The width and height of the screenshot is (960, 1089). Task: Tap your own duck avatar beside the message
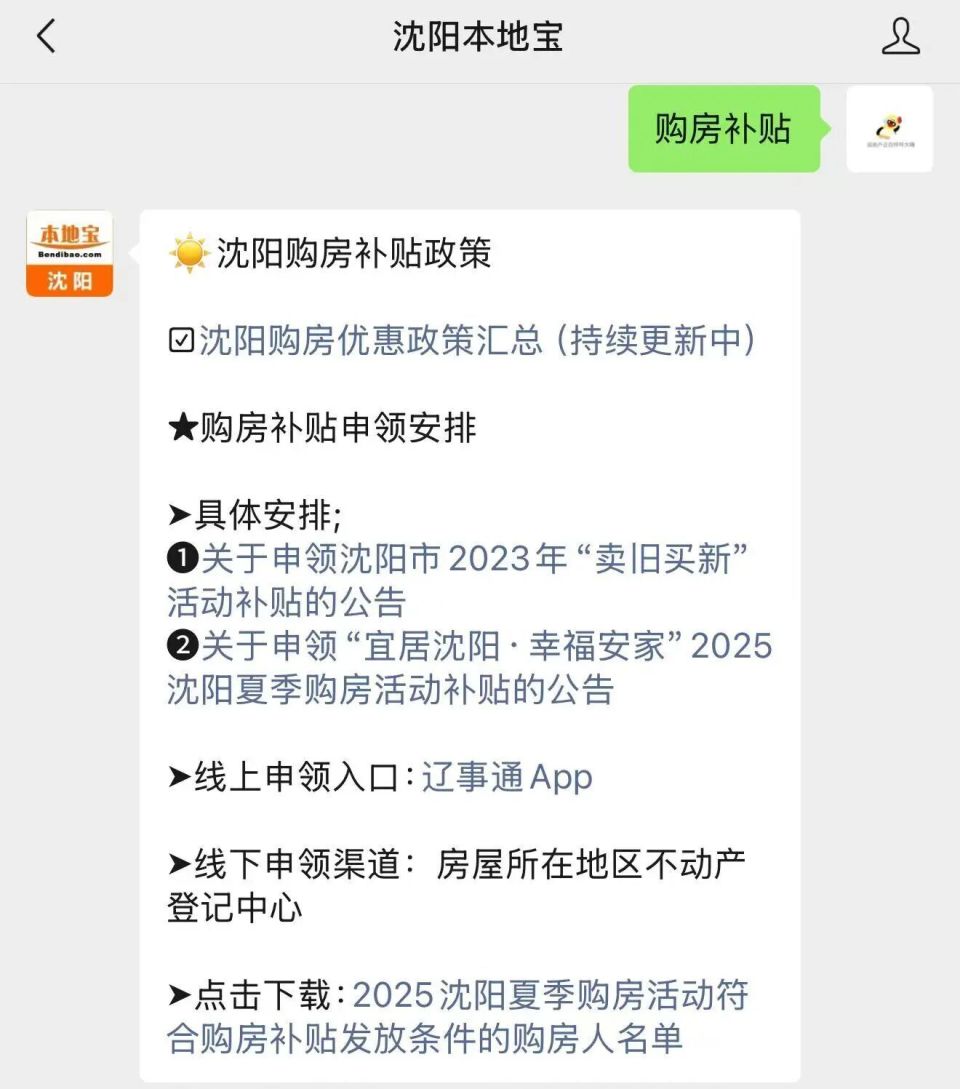point(890,131)
